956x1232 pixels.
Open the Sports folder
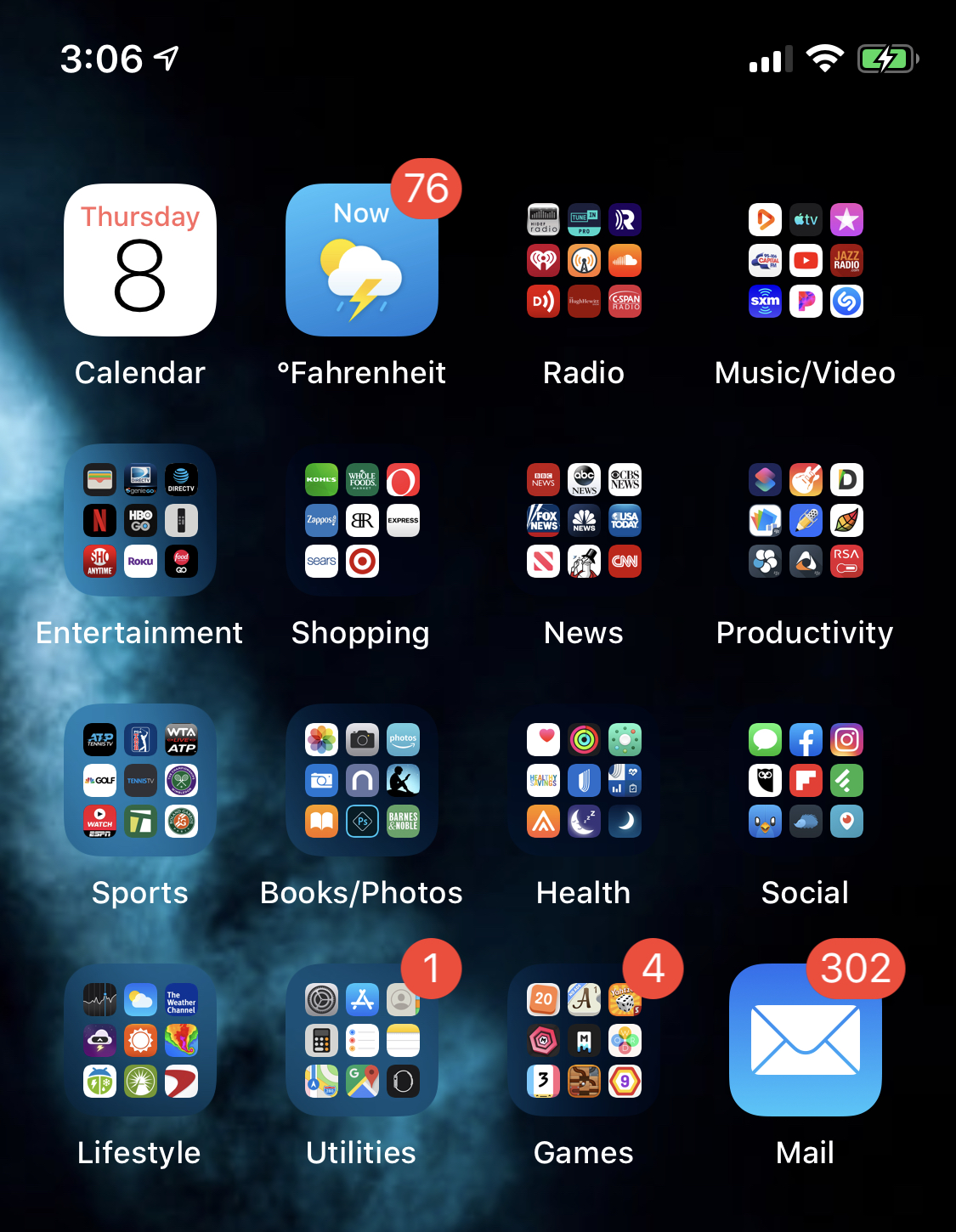pos(140,780)
